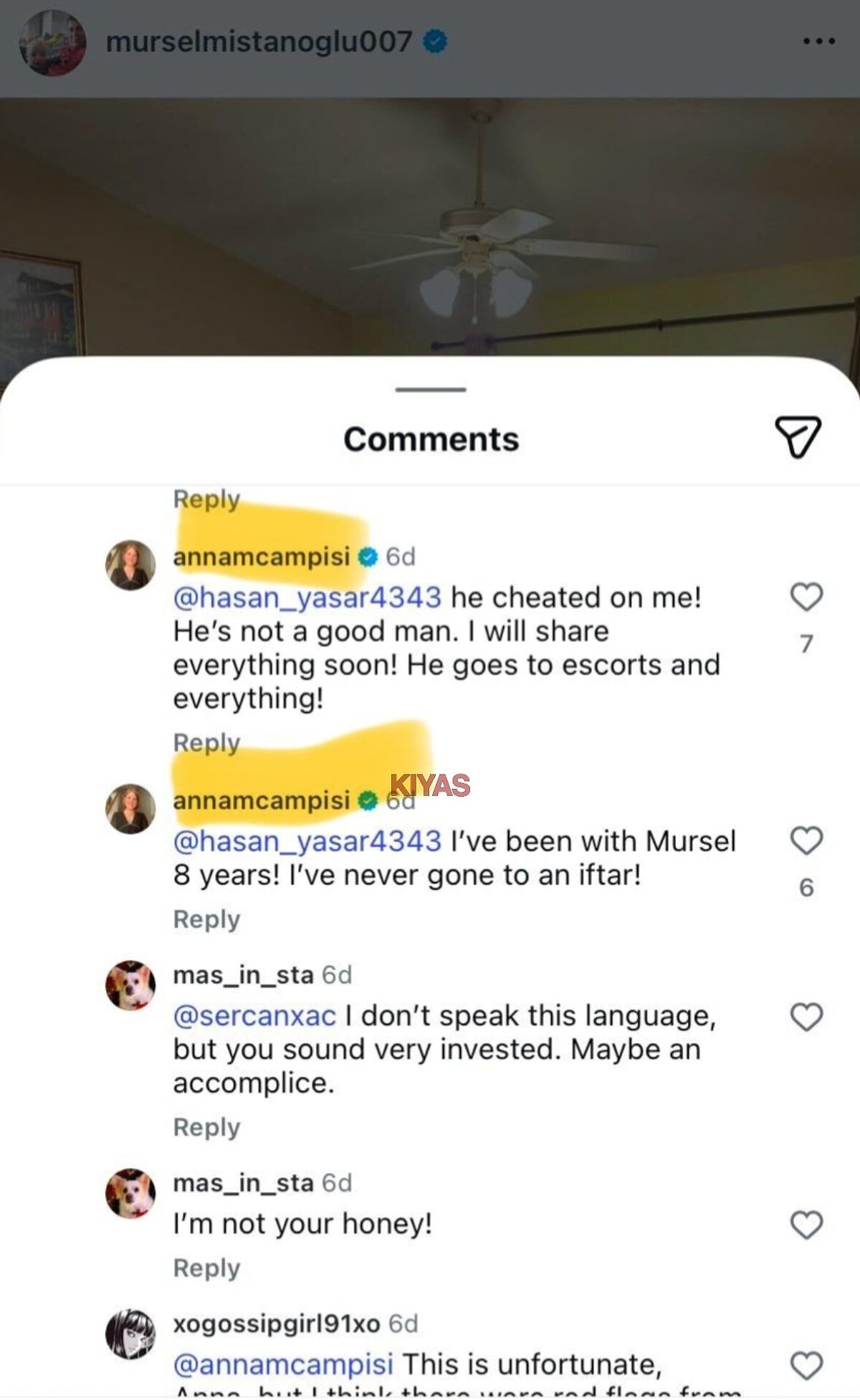The image size is (860, 1400).
Task: Reply to the "never gone to an iftar" comment
Action: [206, 919]
